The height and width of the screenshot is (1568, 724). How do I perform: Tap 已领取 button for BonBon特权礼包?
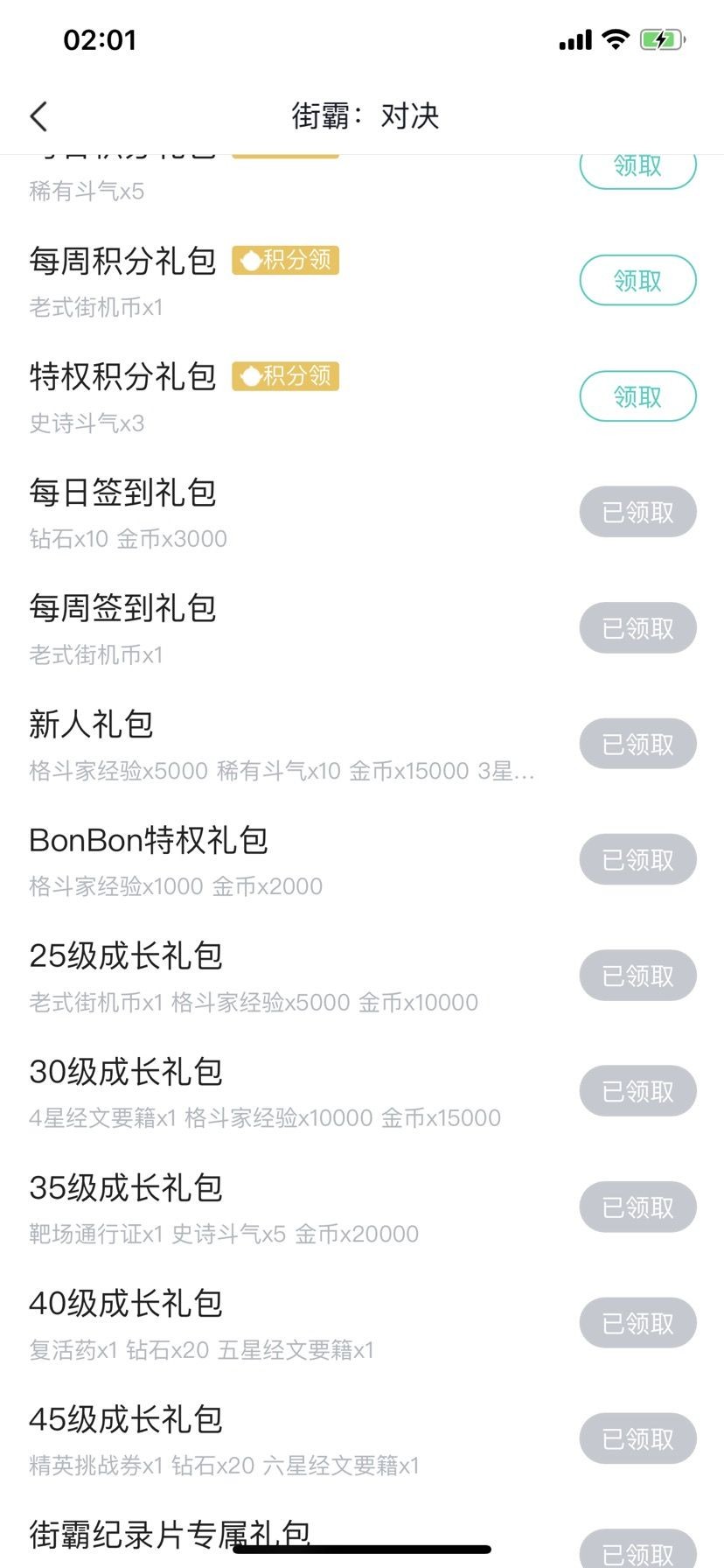pyautogui.click(x=637, y=860)
